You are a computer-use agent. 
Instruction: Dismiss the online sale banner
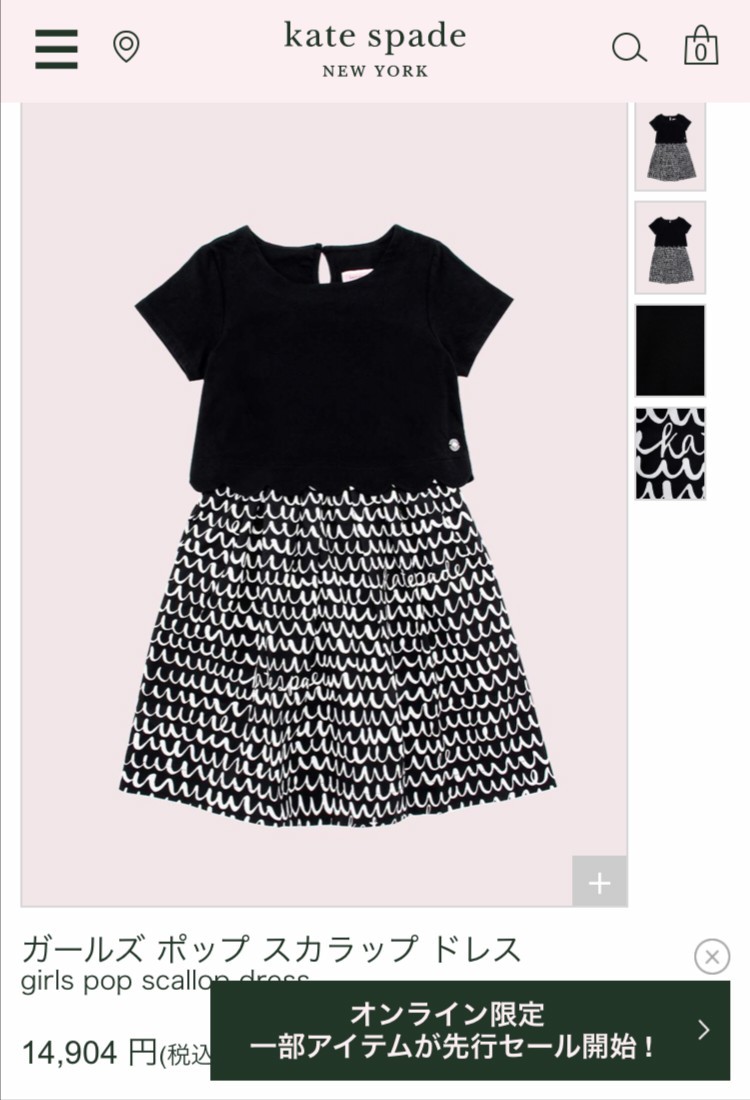tap(711, 957)
